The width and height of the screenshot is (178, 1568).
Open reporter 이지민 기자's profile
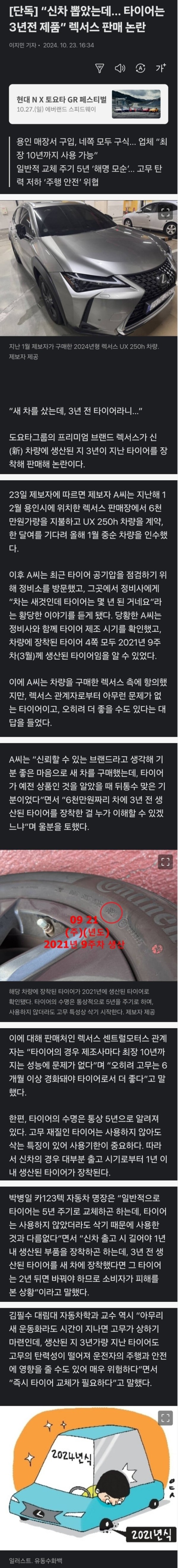point(21,45)
